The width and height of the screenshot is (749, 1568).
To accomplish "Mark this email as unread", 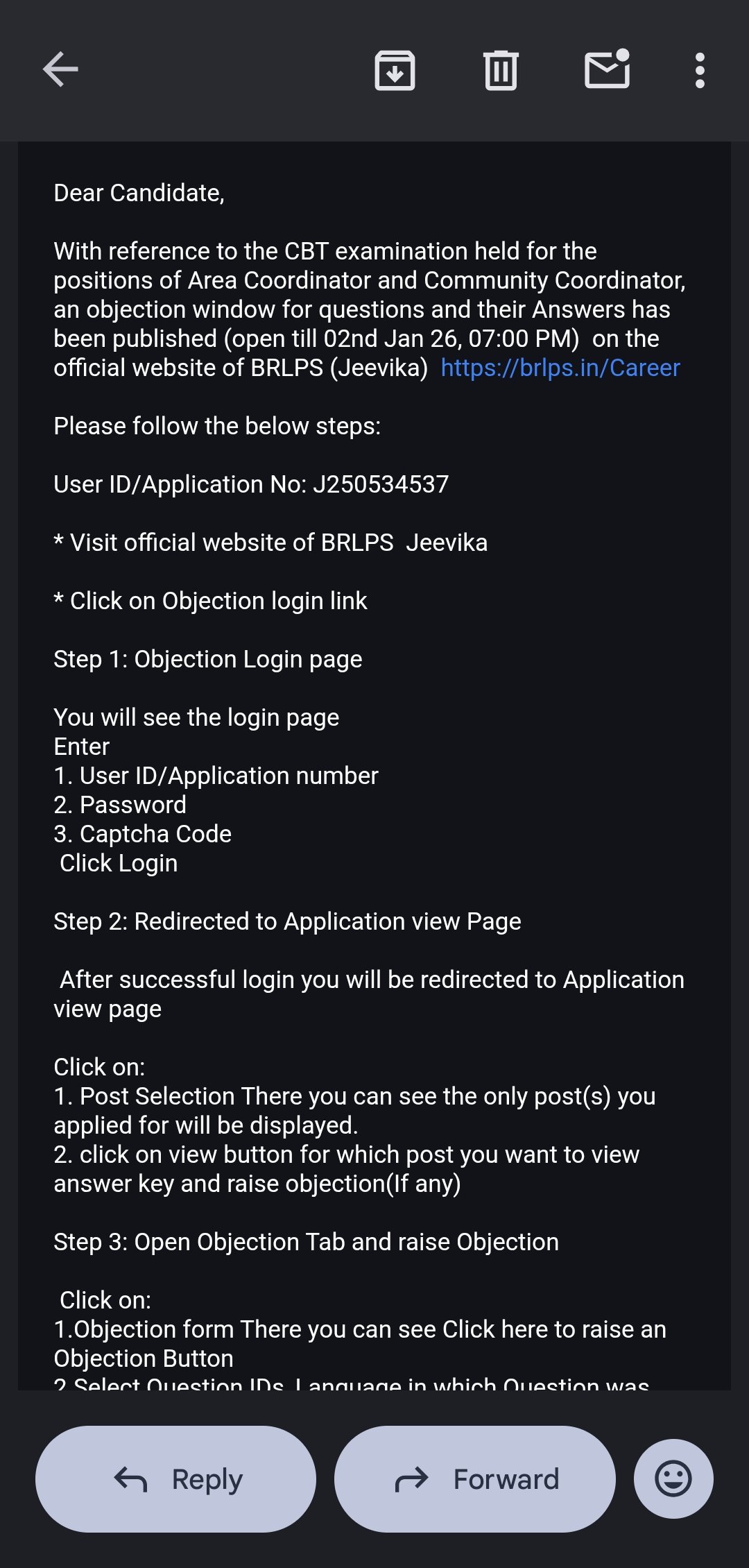I will click(607, 70).
